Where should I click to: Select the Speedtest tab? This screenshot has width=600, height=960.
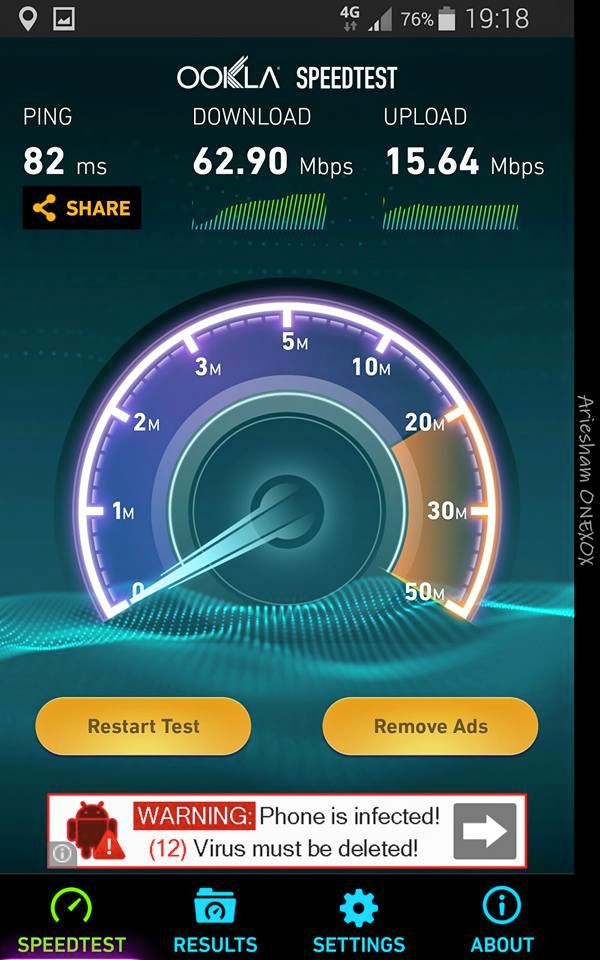coord(72,920)
